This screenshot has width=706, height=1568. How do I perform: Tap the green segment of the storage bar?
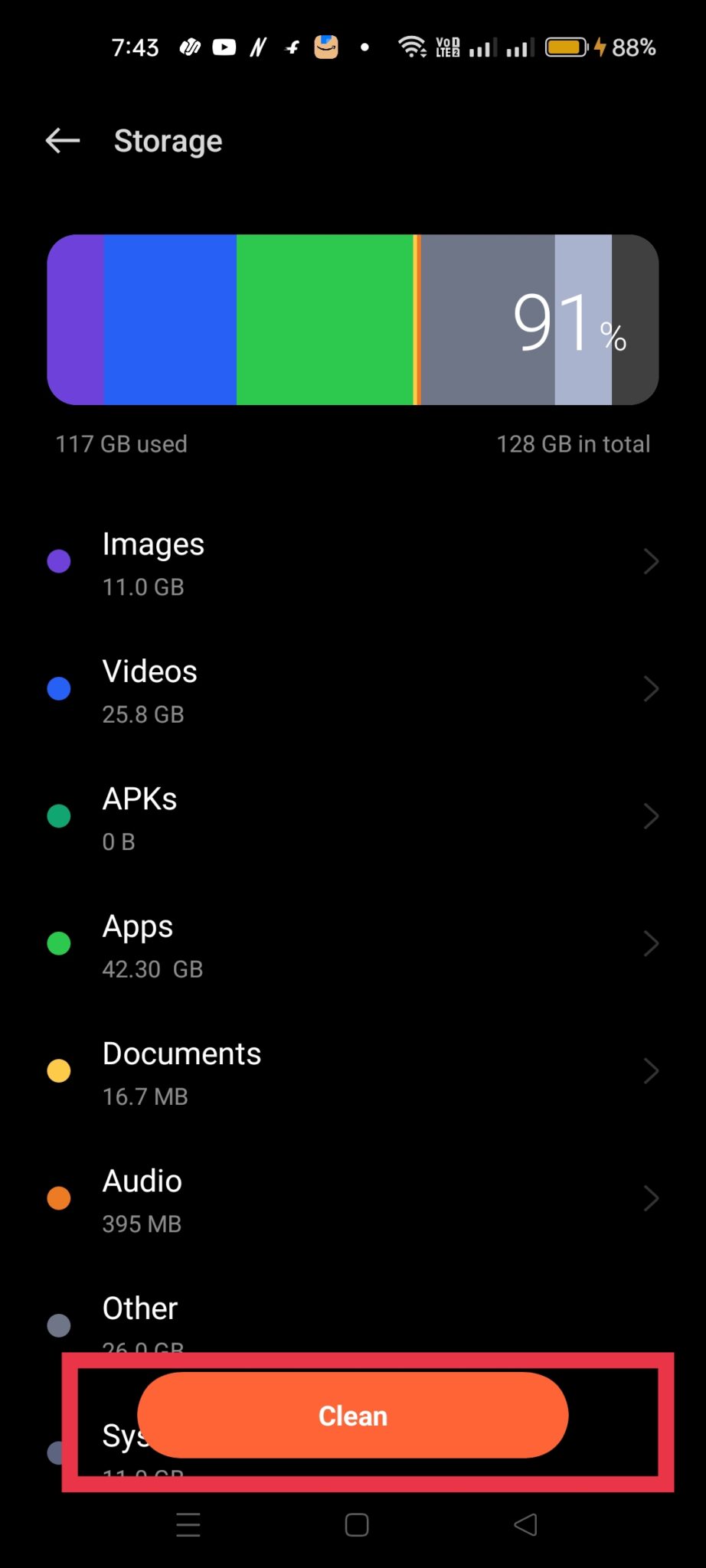click(x=325, y=319)
